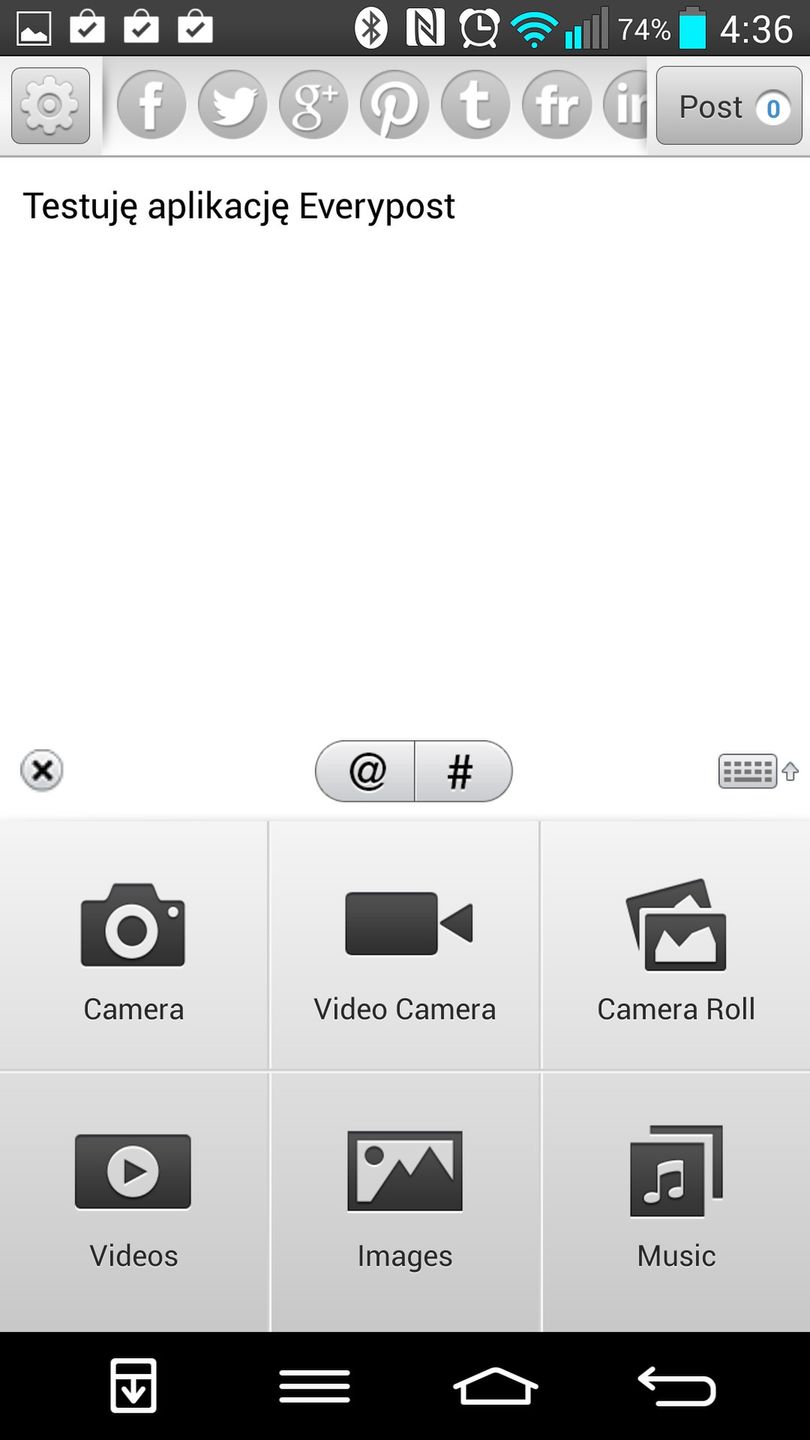This screenshot has width=810, height=1440.
Task: Insert a mention with the @ button
Action: 367,771
